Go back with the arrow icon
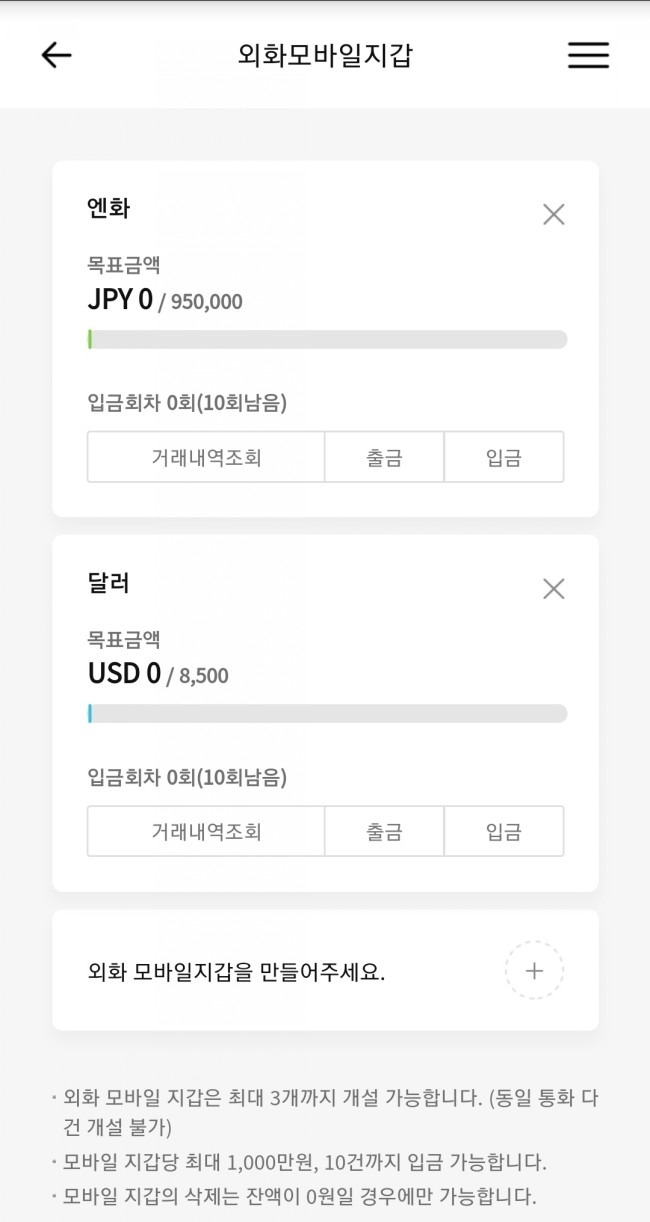 pos(57,55)
